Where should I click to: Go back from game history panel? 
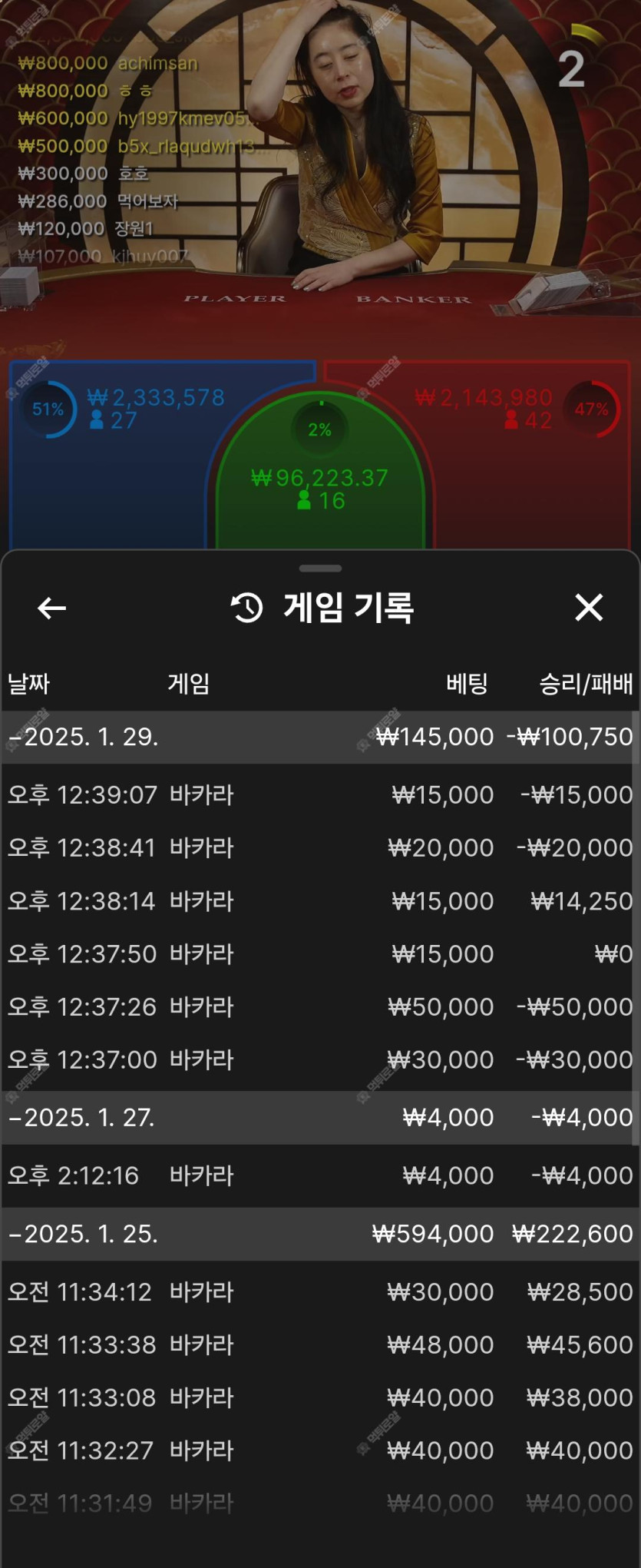(x=51, y=608)
